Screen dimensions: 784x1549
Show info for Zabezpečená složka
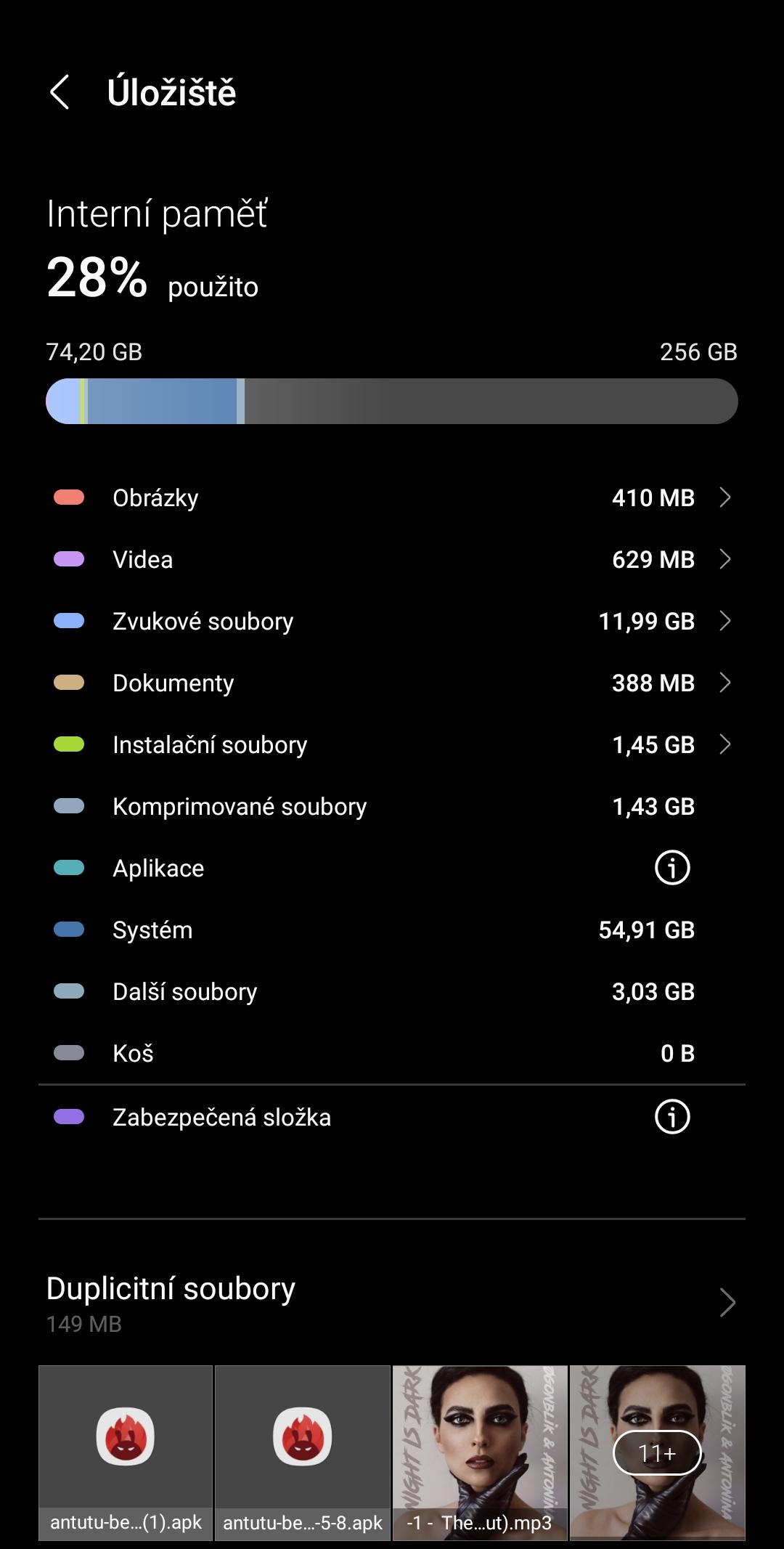click(672, 1117)
